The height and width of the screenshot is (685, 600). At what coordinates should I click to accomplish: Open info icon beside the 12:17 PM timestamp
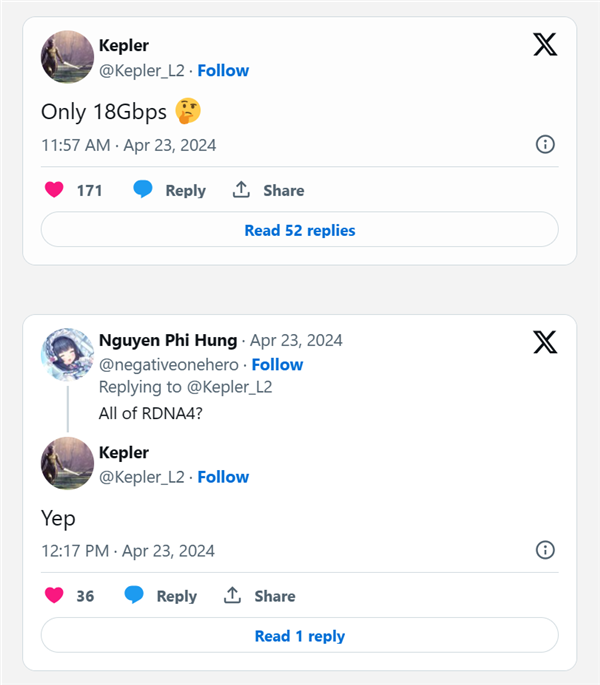pyautogui.click(x=545, y=550)
